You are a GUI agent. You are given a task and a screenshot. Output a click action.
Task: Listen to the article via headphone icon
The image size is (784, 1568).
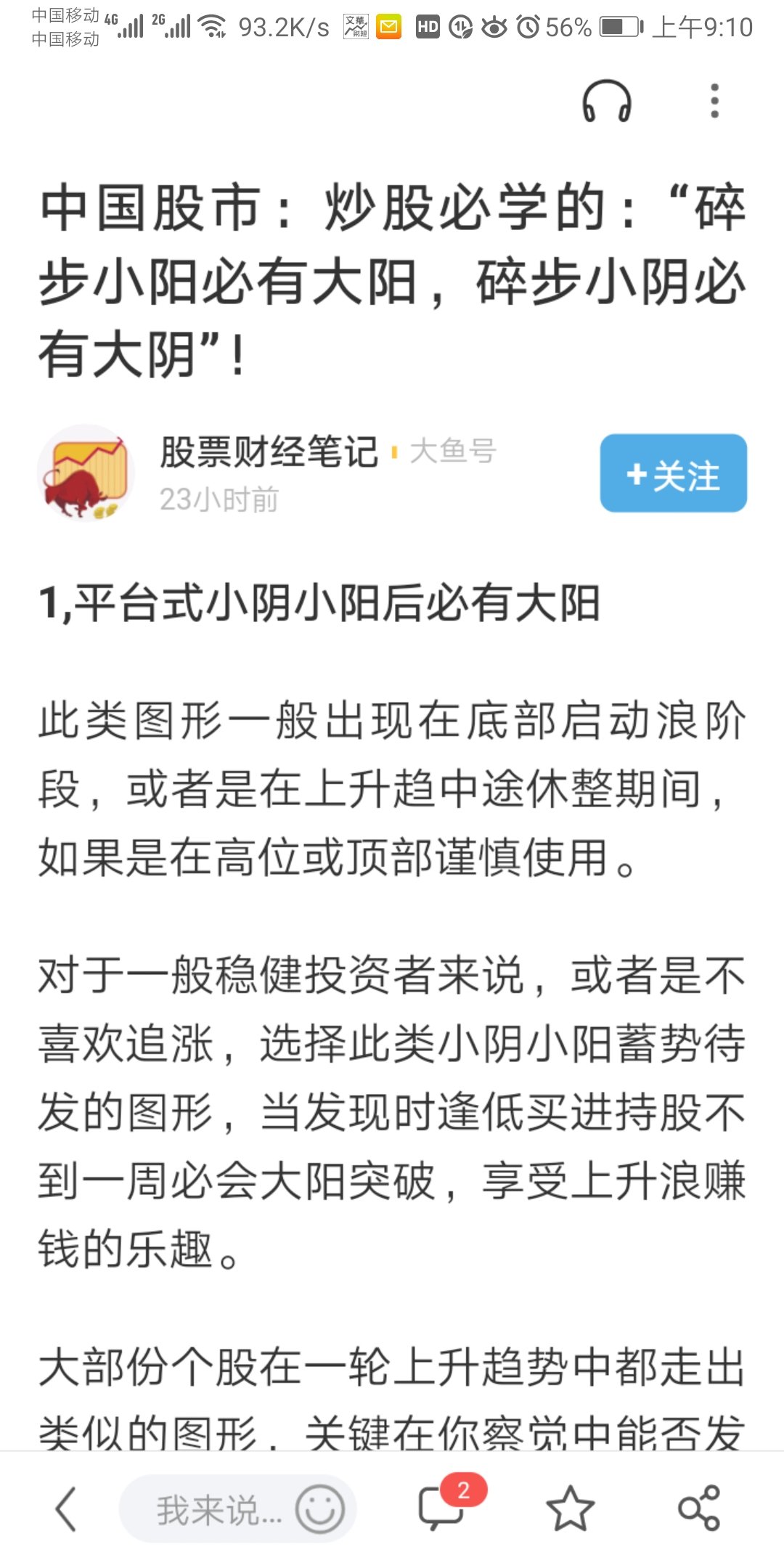pos(607,101)
